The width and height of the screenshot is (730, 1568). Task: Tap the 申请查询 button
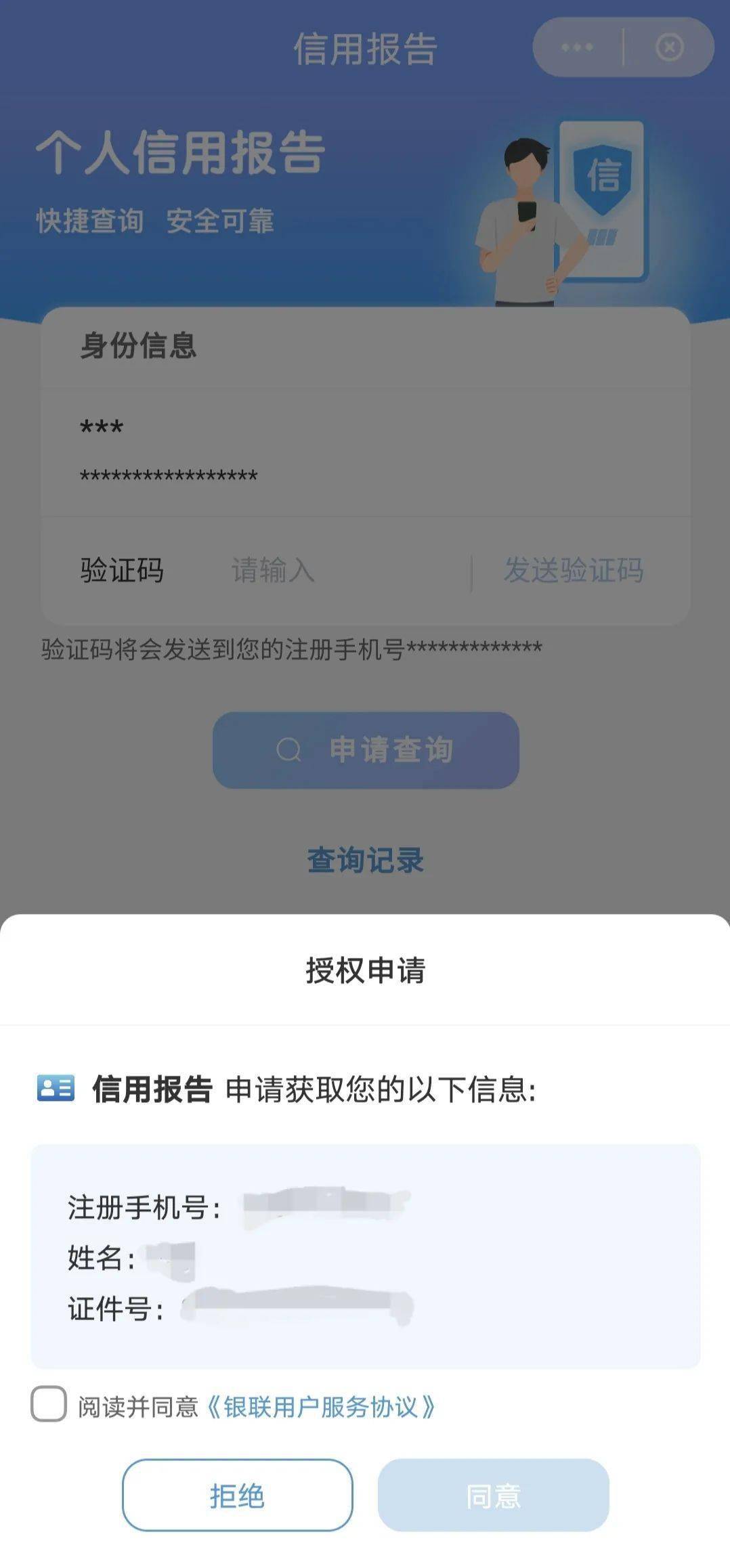[366, 749]
